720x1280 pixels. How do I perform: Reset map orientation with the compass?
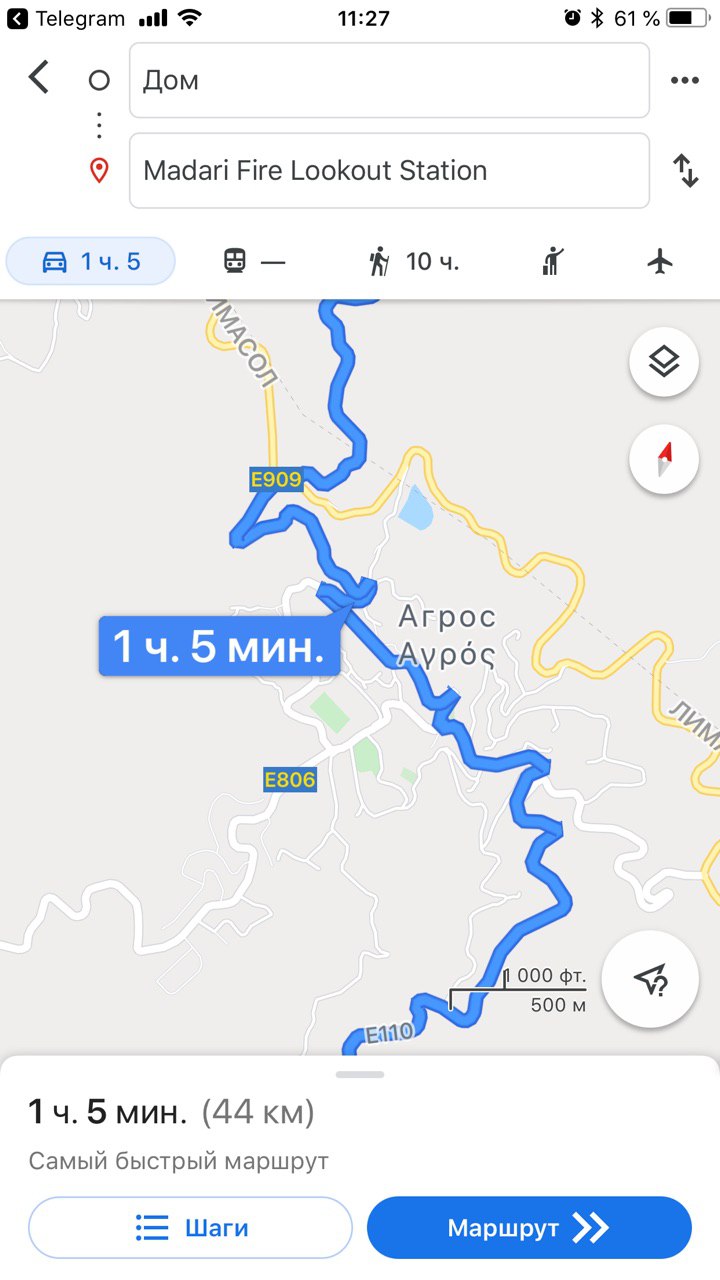[x=664, y=459]
